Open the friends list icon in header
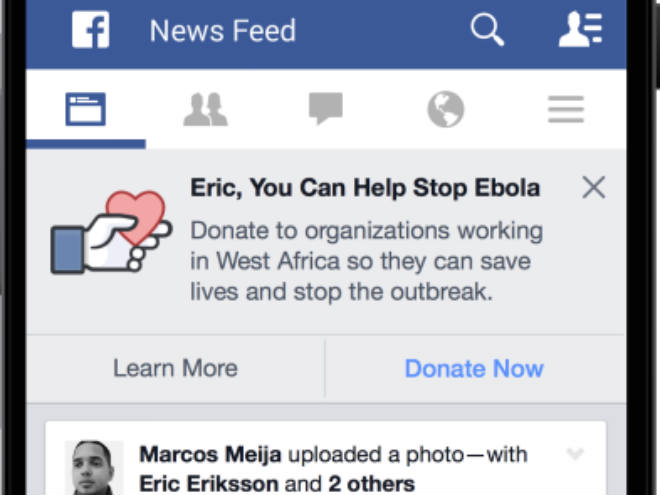This screenshot has height=495, width=660. coord(580,30)
